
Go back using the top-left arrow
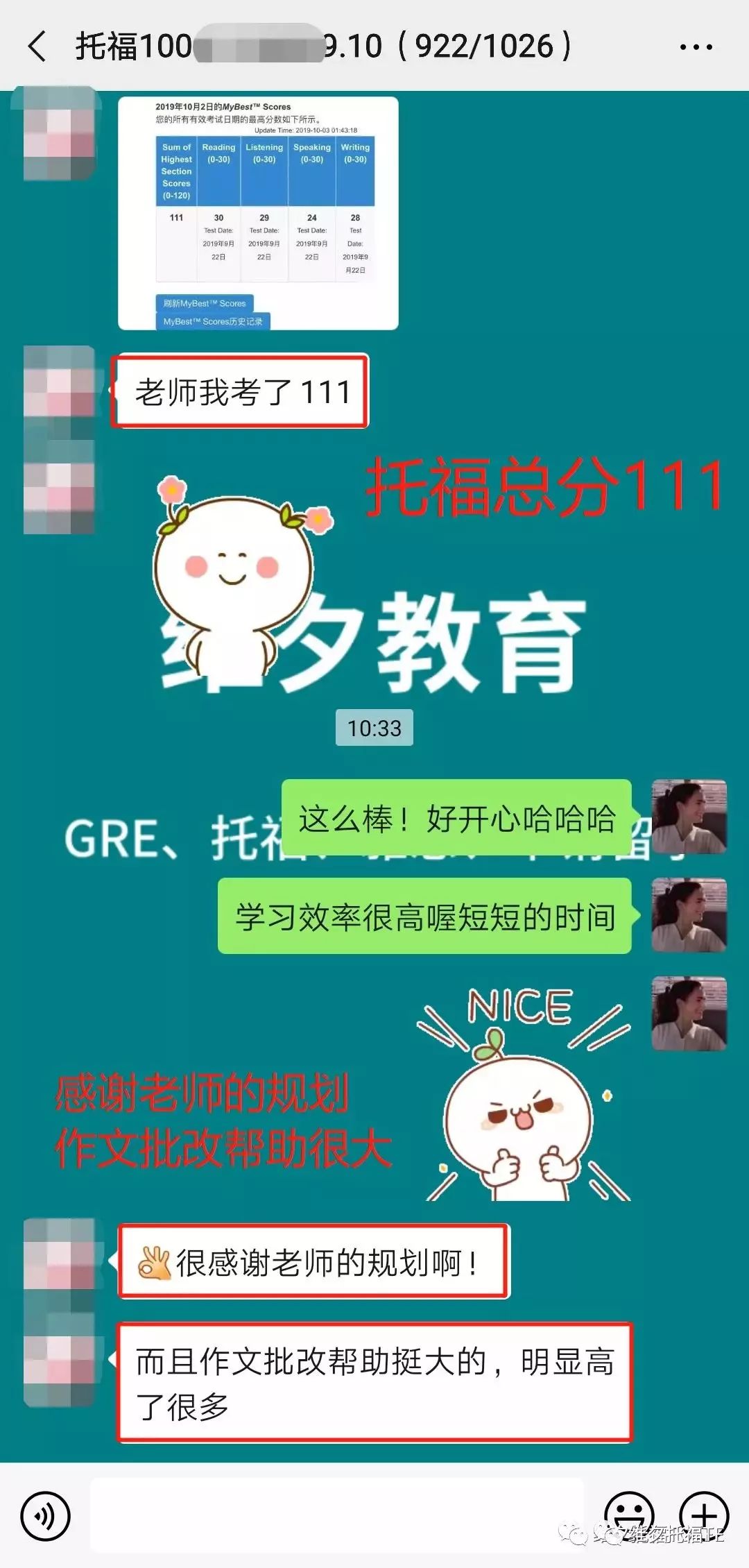(x=37, y=46)
